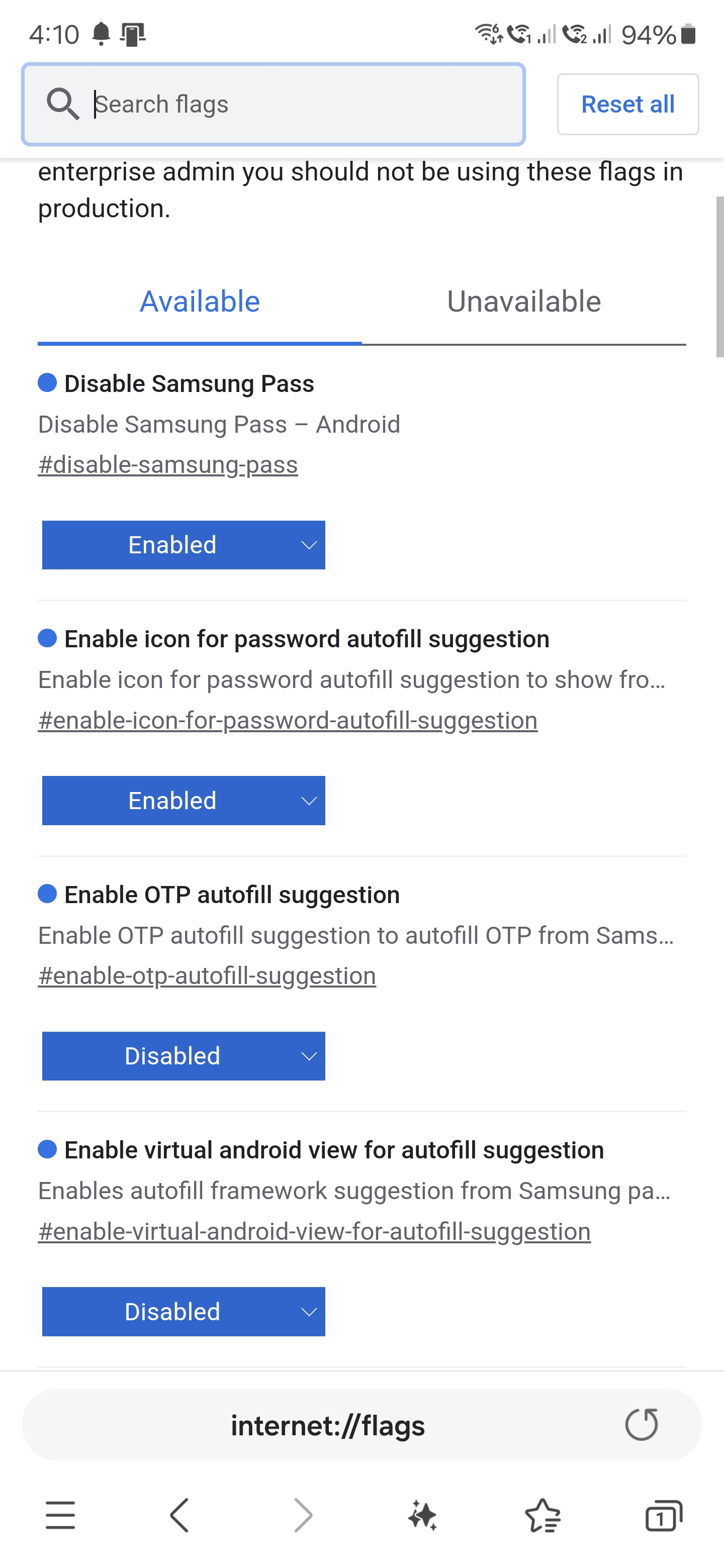Image resolution: width=724 pixels, height=1568 pixels.
Task: Open the bookmarks star icon
Action: tap(542, 1515)
